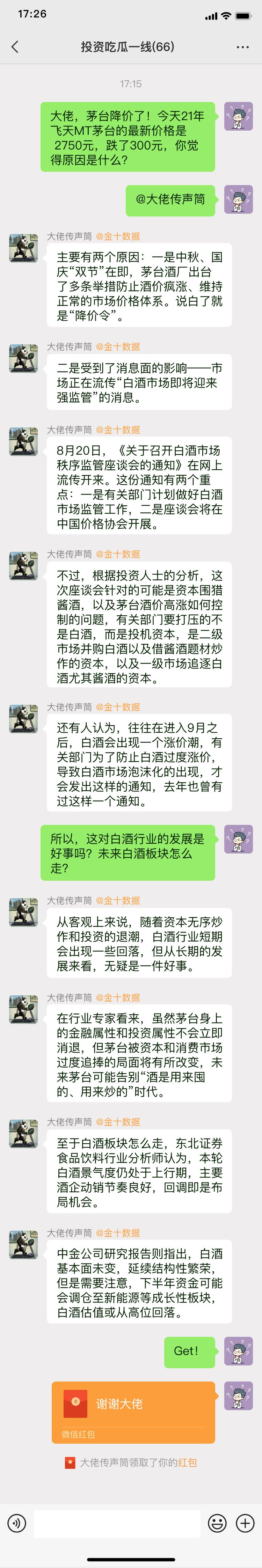Open the avatar beside the Get! message

click(x=239, y=1351)
